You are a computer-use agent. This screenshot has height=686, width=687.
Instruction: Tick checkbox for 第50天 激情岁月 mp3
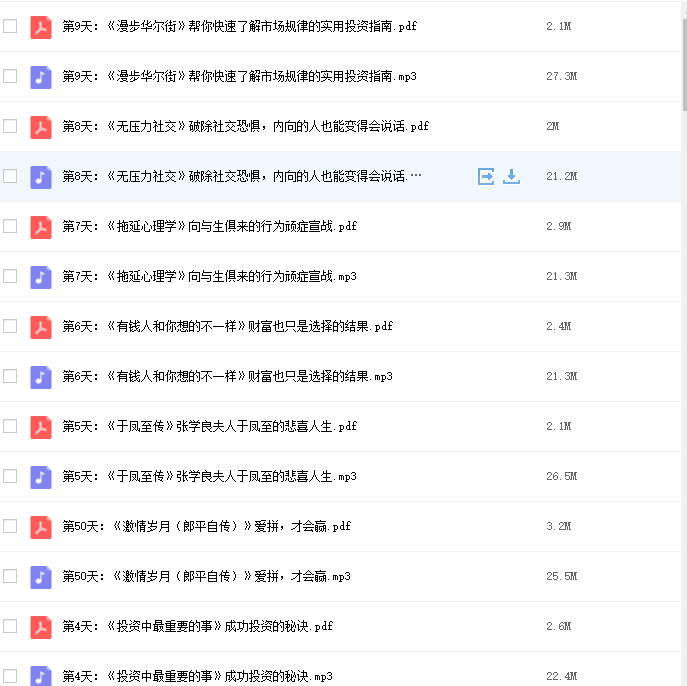pos(10,576)
